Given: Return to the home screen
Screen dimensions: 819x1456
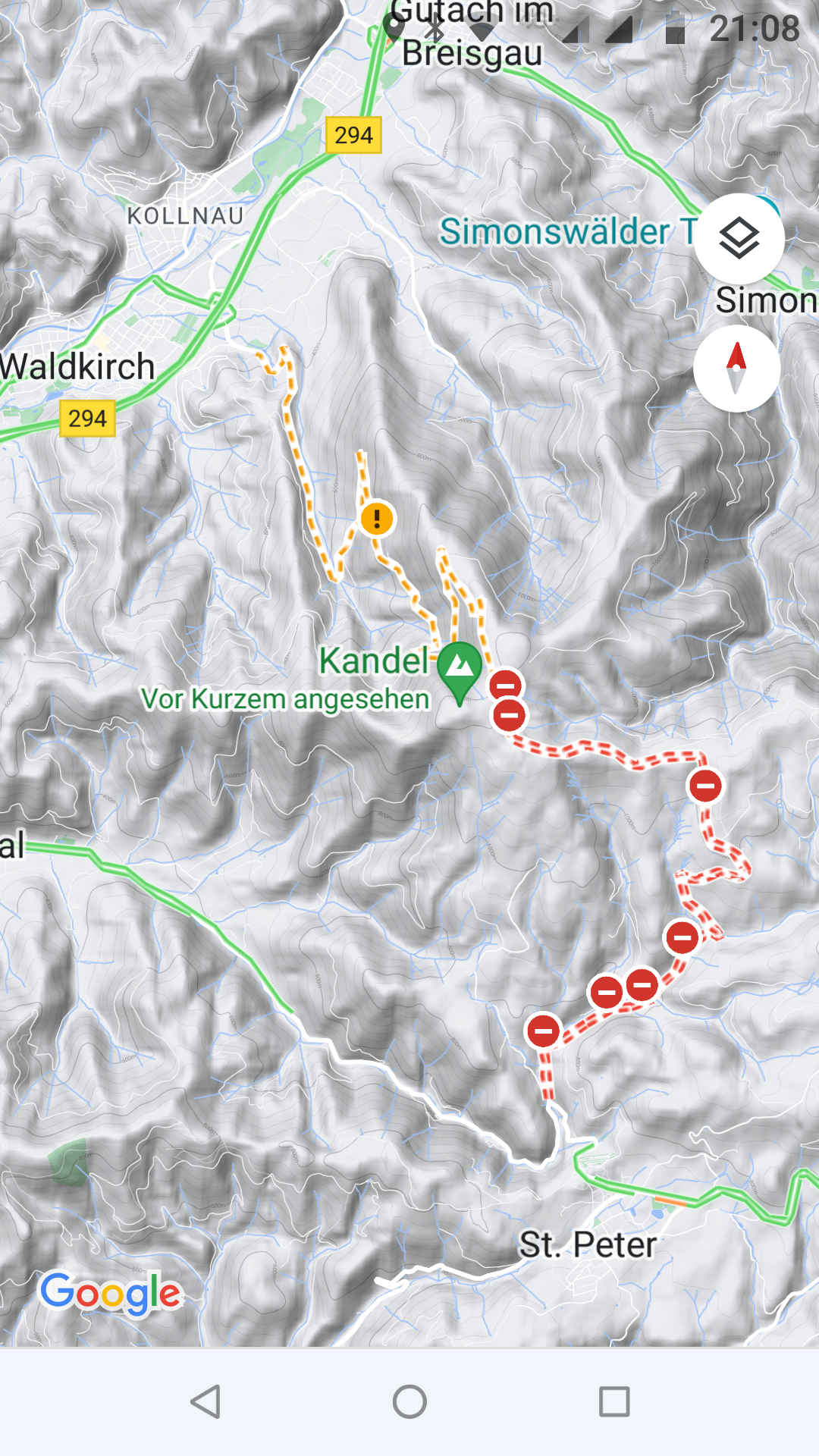Looking at the screenshot, I should [x=409, y=1401].
